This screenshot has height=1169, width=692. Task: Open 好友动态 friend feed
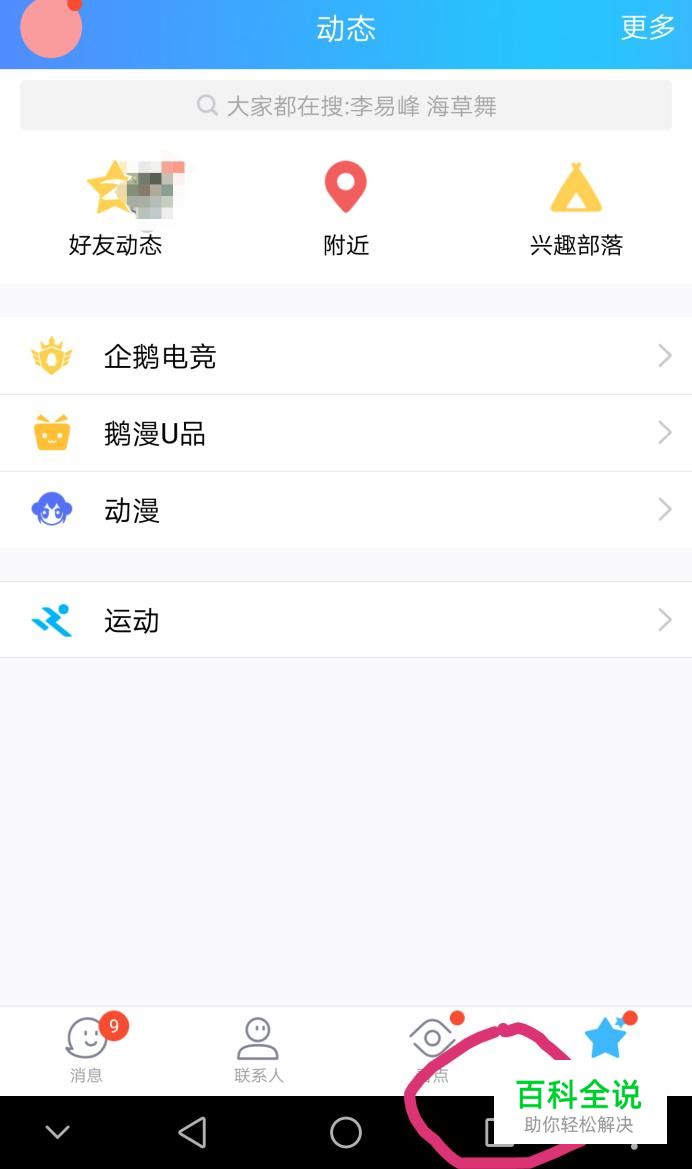[x=116, y=208]
